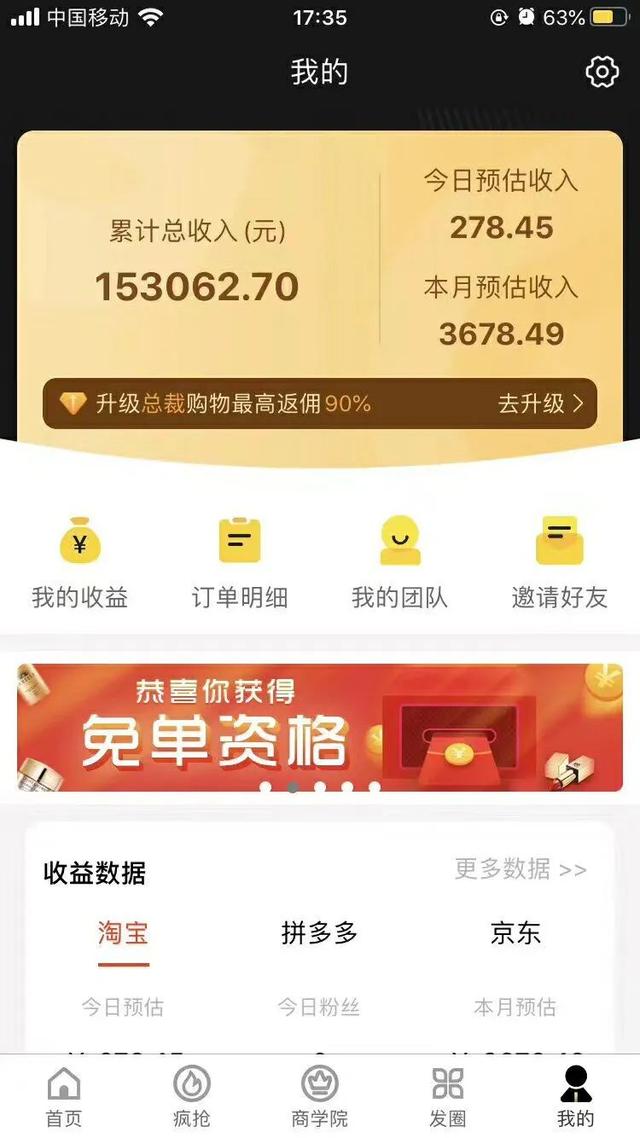Open 订单明细 order details
640x1138 pixels.
(x=240, y=565)
